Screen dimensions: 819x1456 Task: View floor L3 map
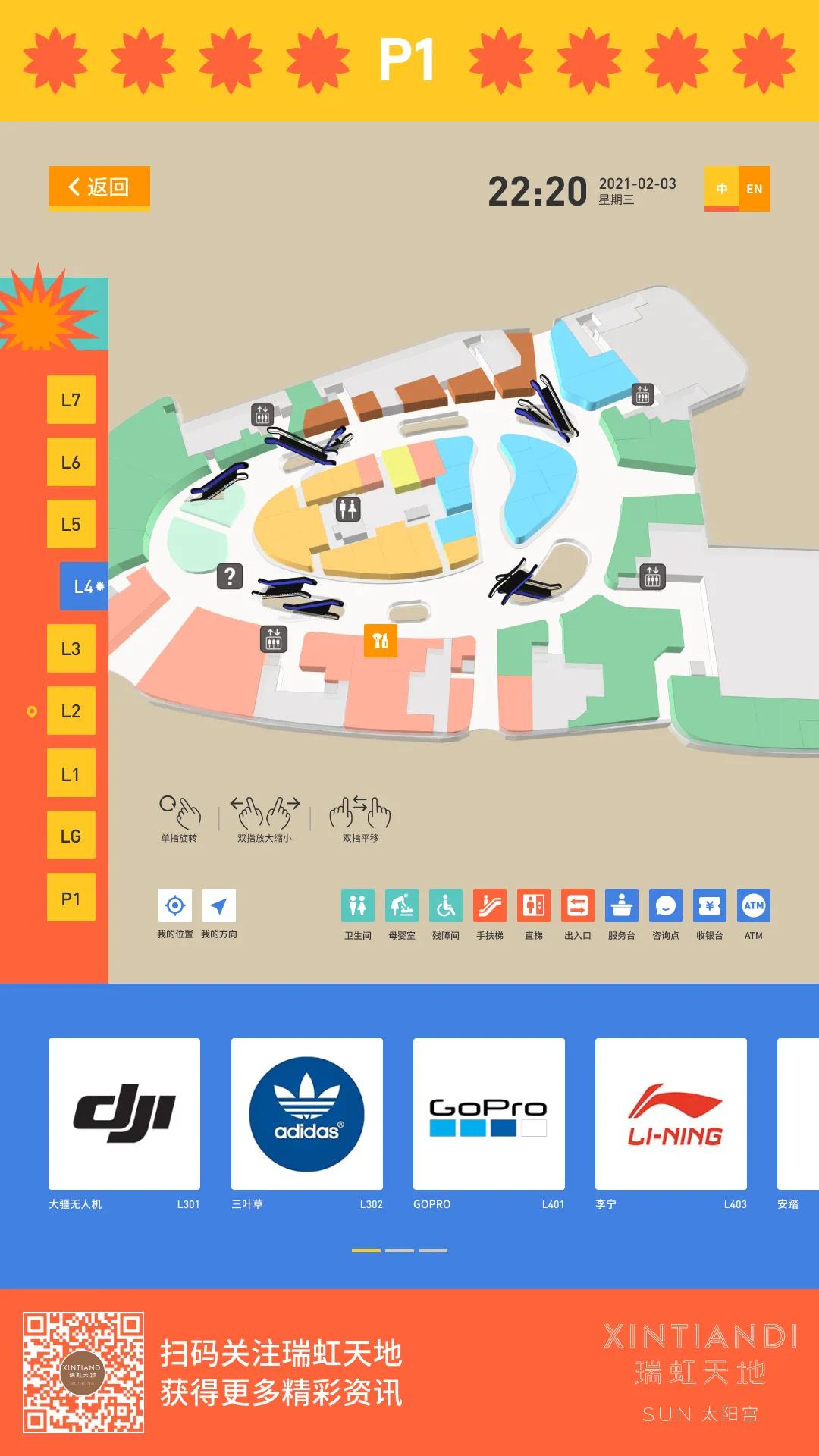tap(71, 648)
